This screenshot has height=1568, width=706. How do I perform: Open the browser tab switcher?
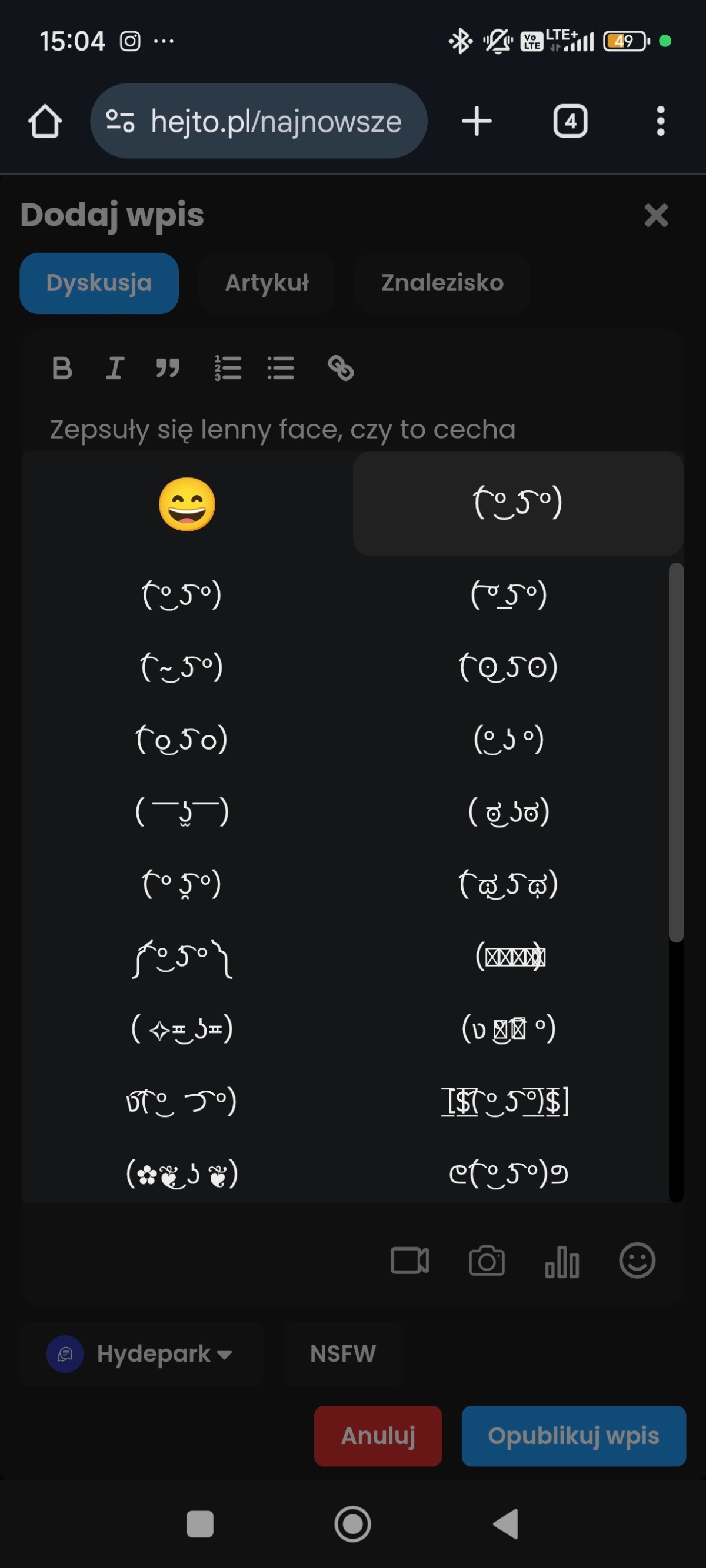pyautogui.click(x=570, y=121)
